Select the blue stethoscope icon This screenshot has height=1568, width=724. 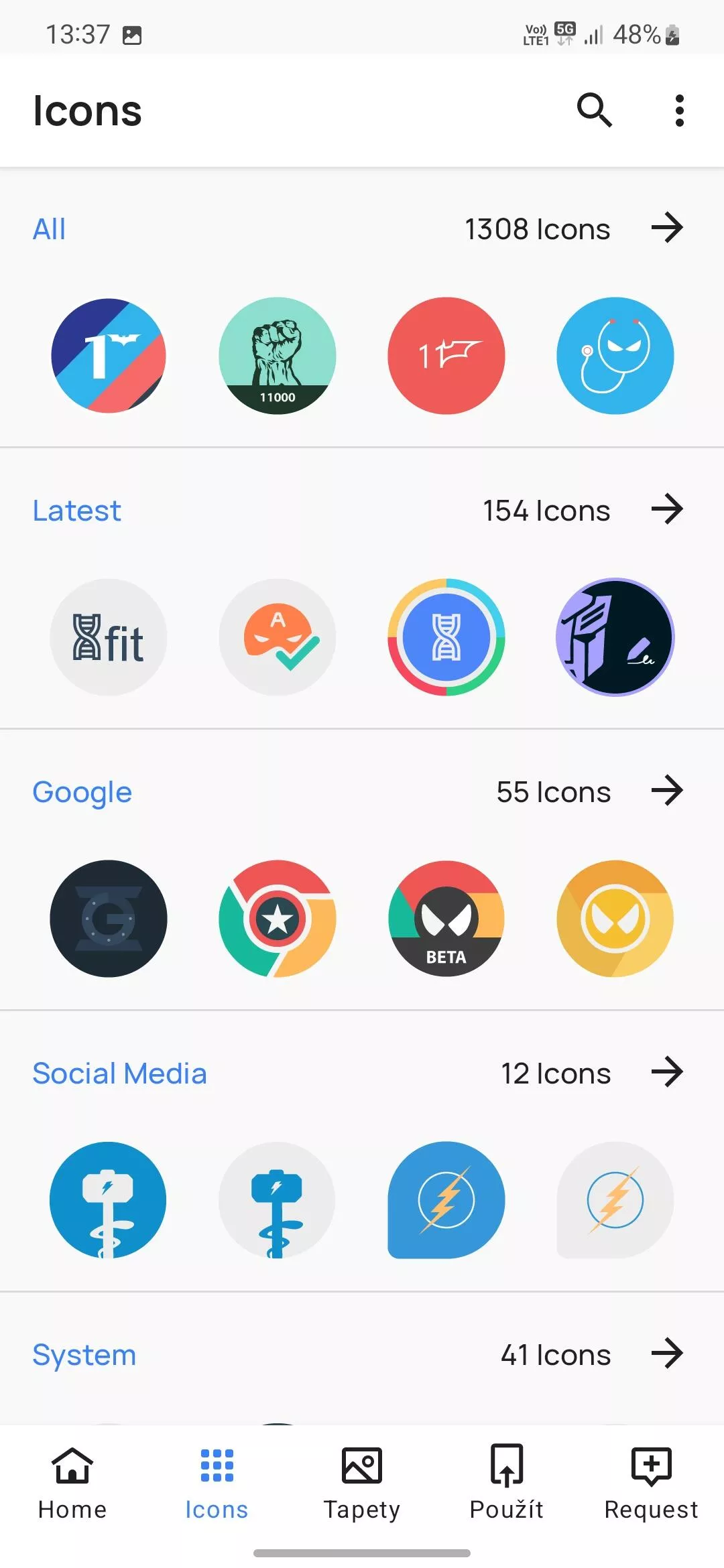point(615,356)
